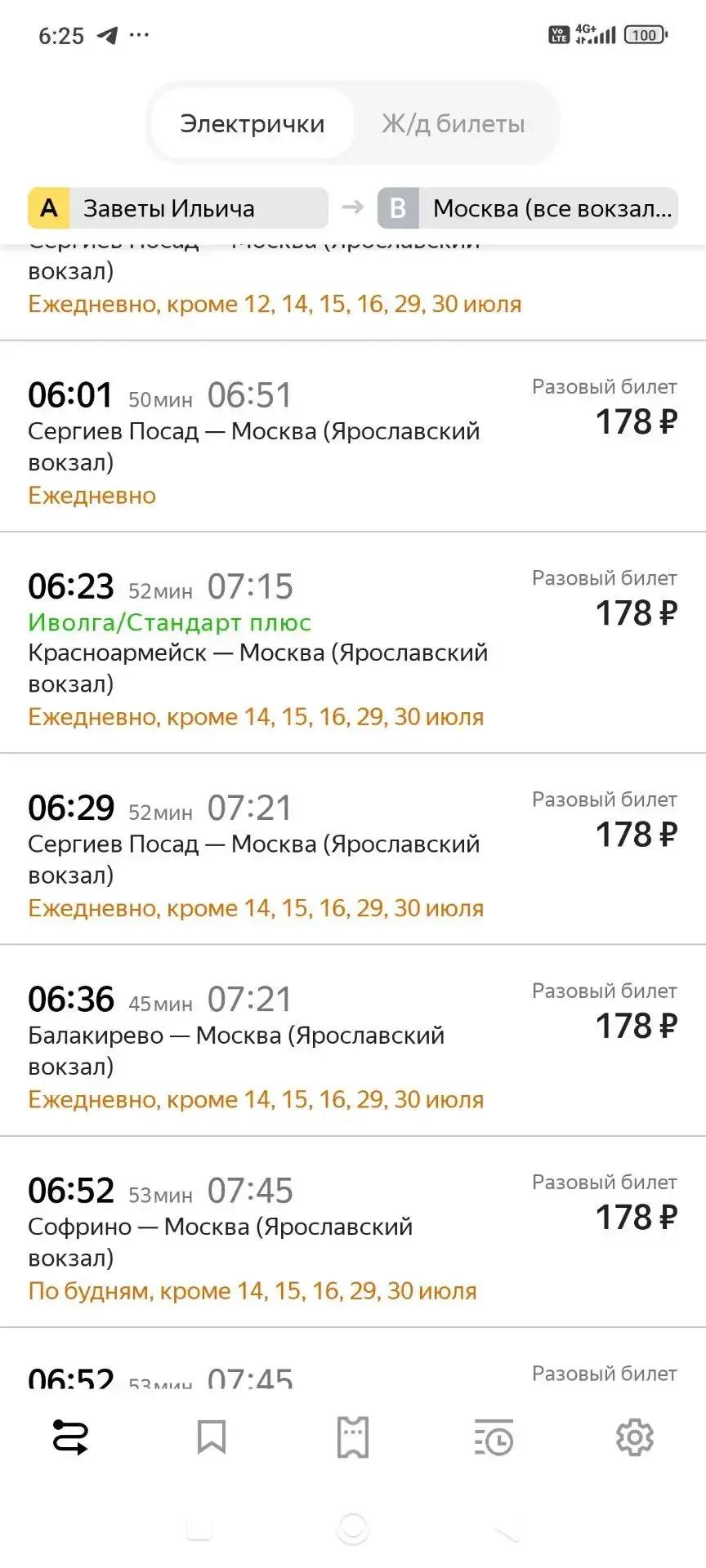Tap the system home button
Screen dimensions: 706x1568
[x=353, y=1528]
